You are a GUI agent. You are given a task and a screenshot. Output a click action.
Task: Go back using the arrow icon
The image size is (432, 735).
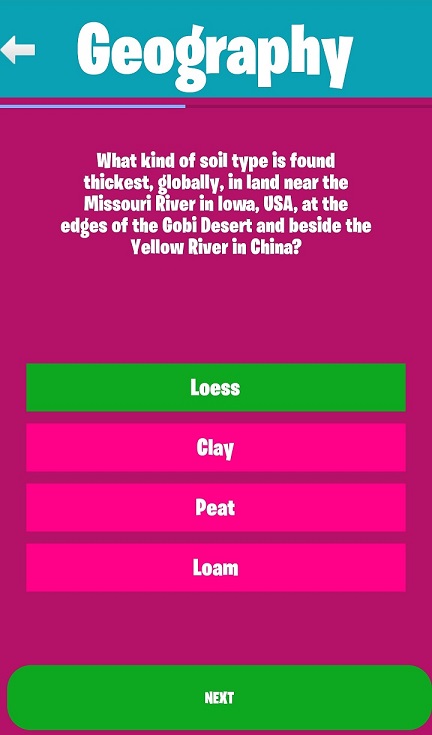18,49
